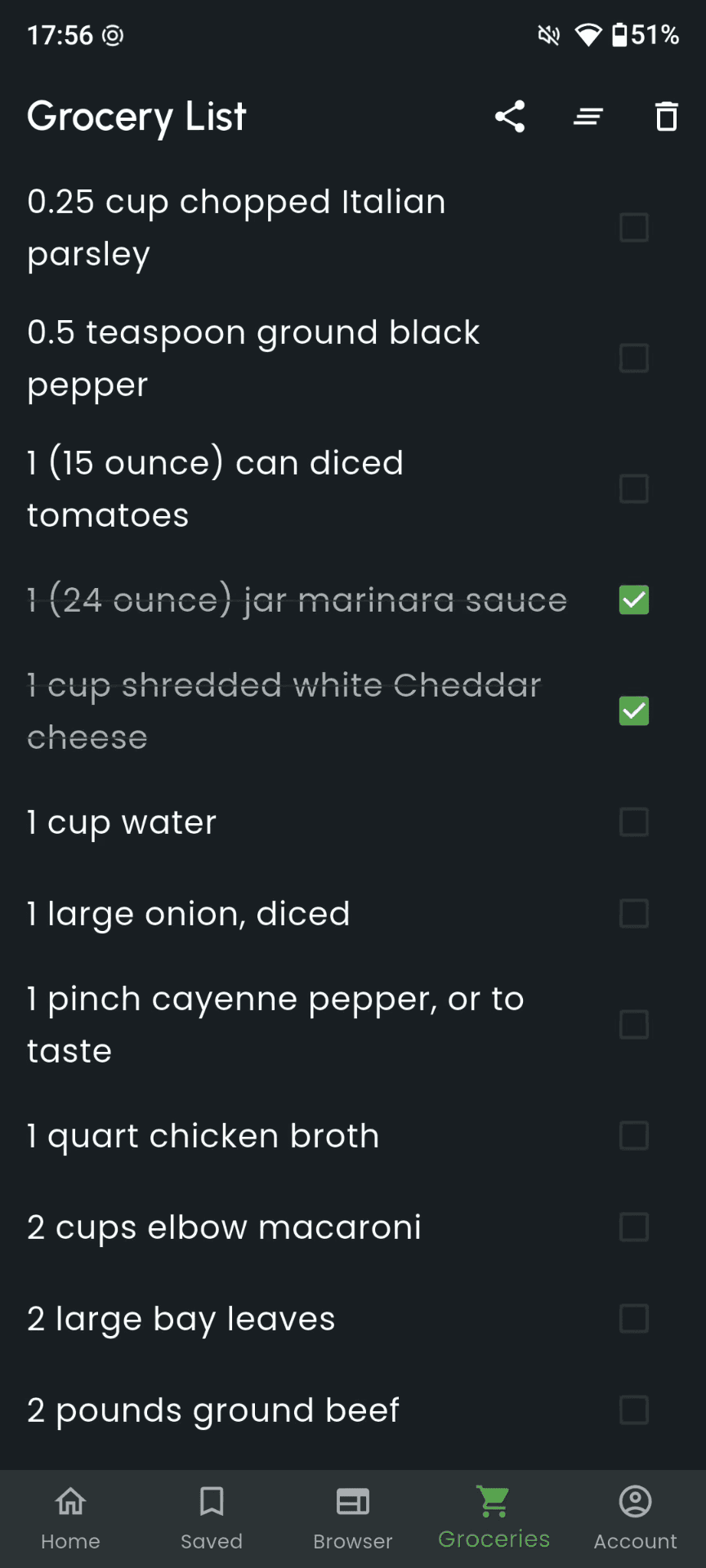This screenshot has height=1568, width=706.
Task: Tap the delete trash icon
Action: coord(665,116)
